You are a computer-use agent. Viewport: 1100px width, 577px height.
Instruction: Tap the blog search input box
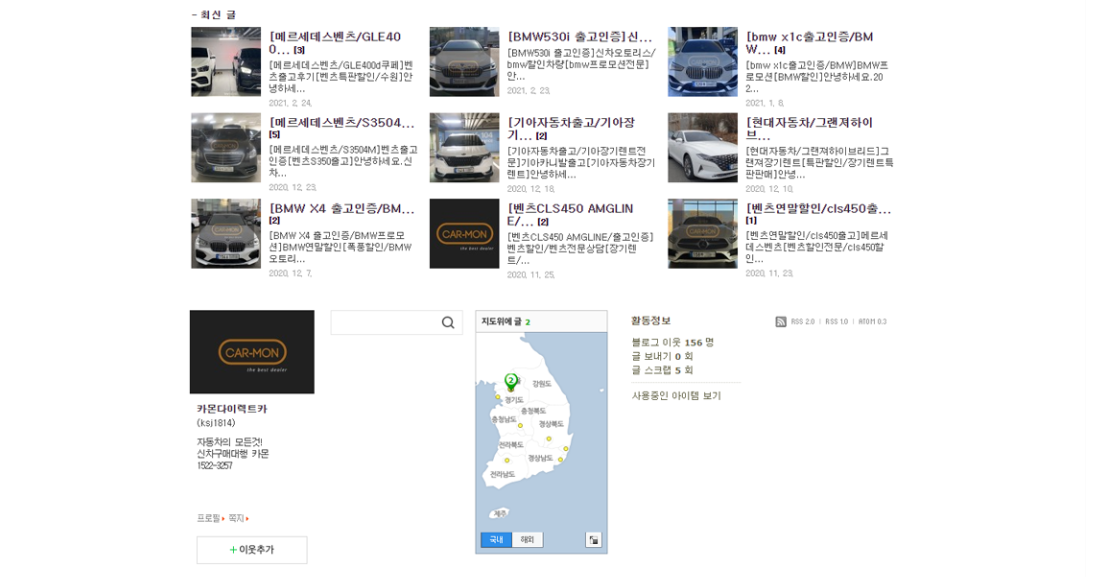coord(384,323)
